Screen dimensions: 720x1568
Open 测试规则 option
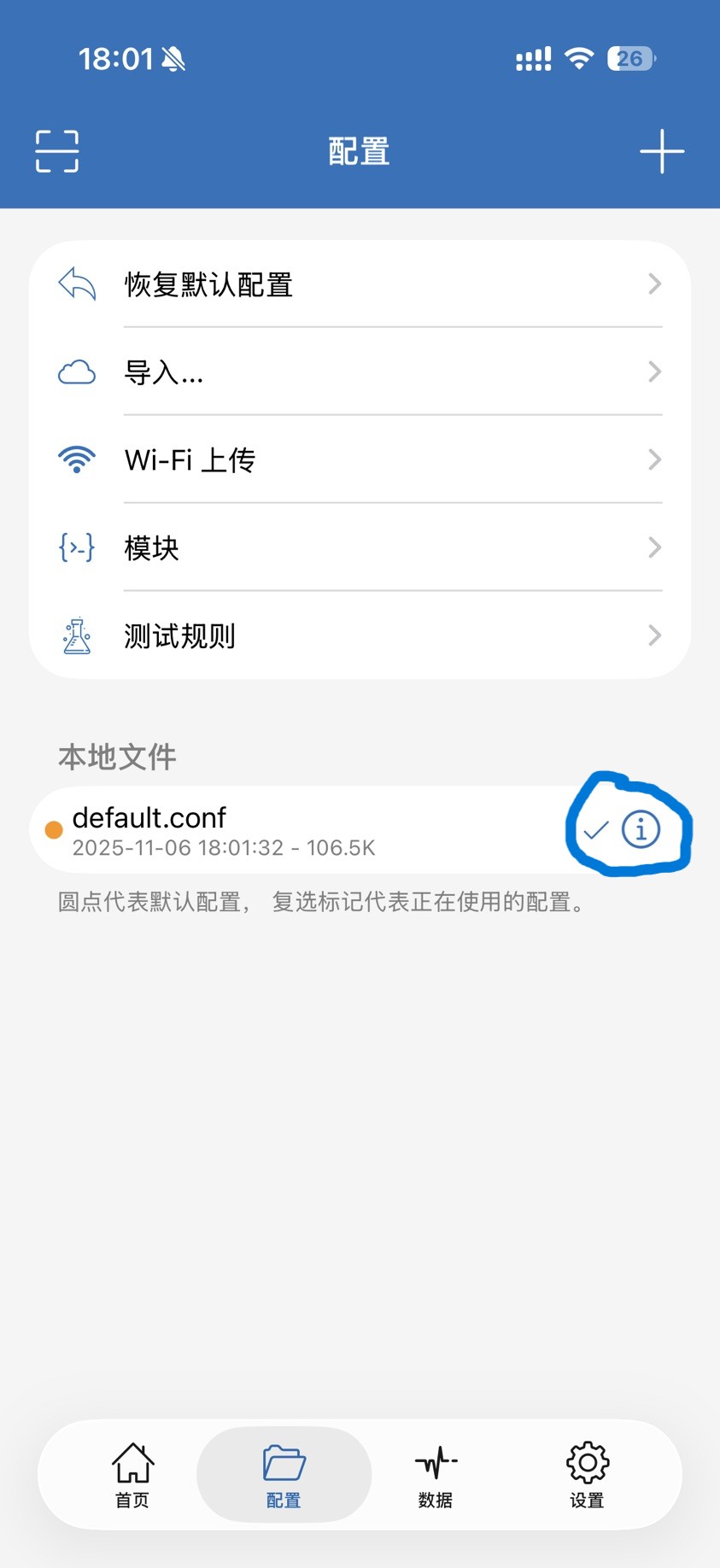pyautogui.click(x=359, y=636)
